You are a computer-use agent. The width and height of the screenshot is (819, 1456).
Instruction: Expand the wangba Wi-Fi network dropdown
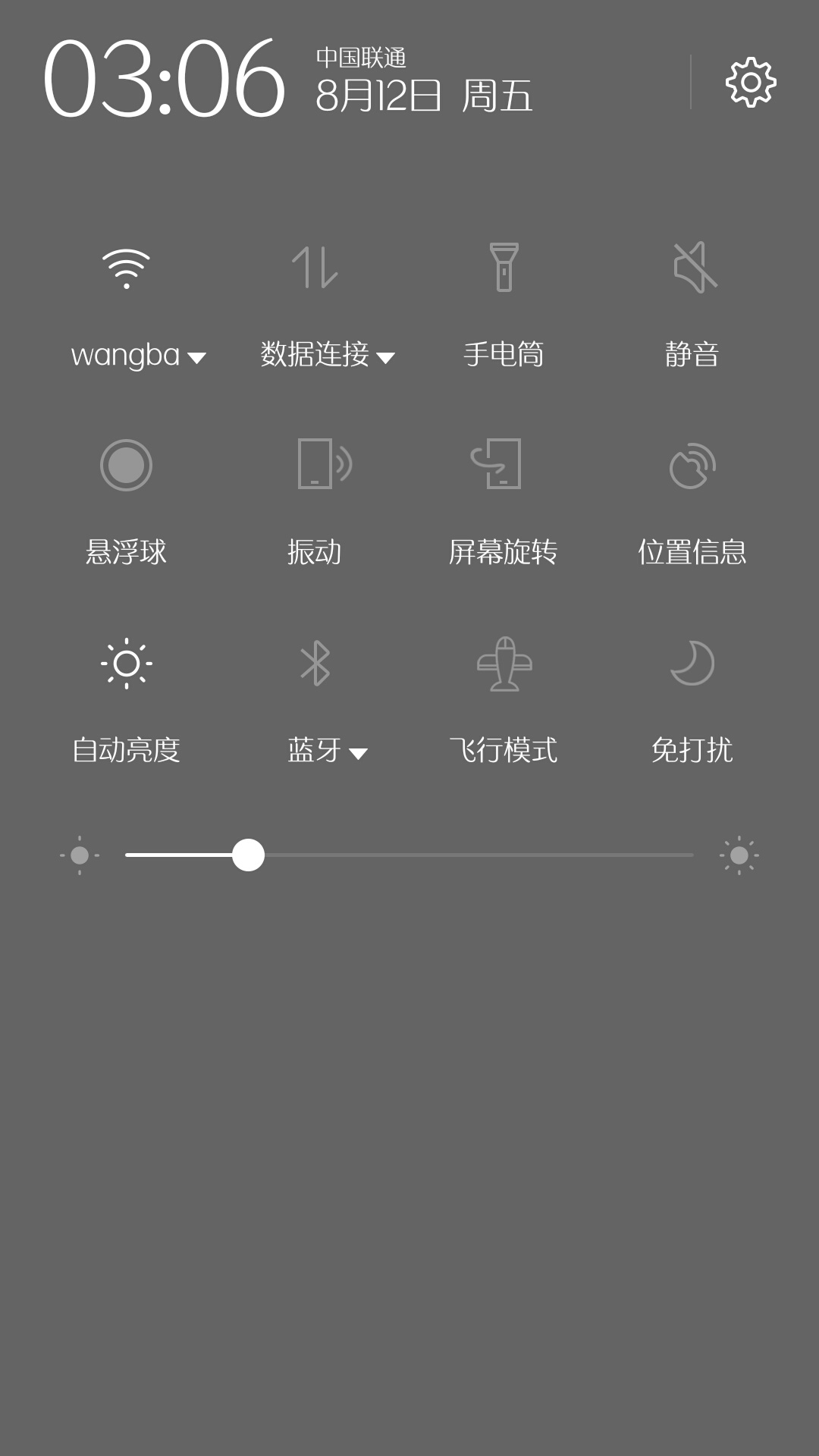point(196,358)
